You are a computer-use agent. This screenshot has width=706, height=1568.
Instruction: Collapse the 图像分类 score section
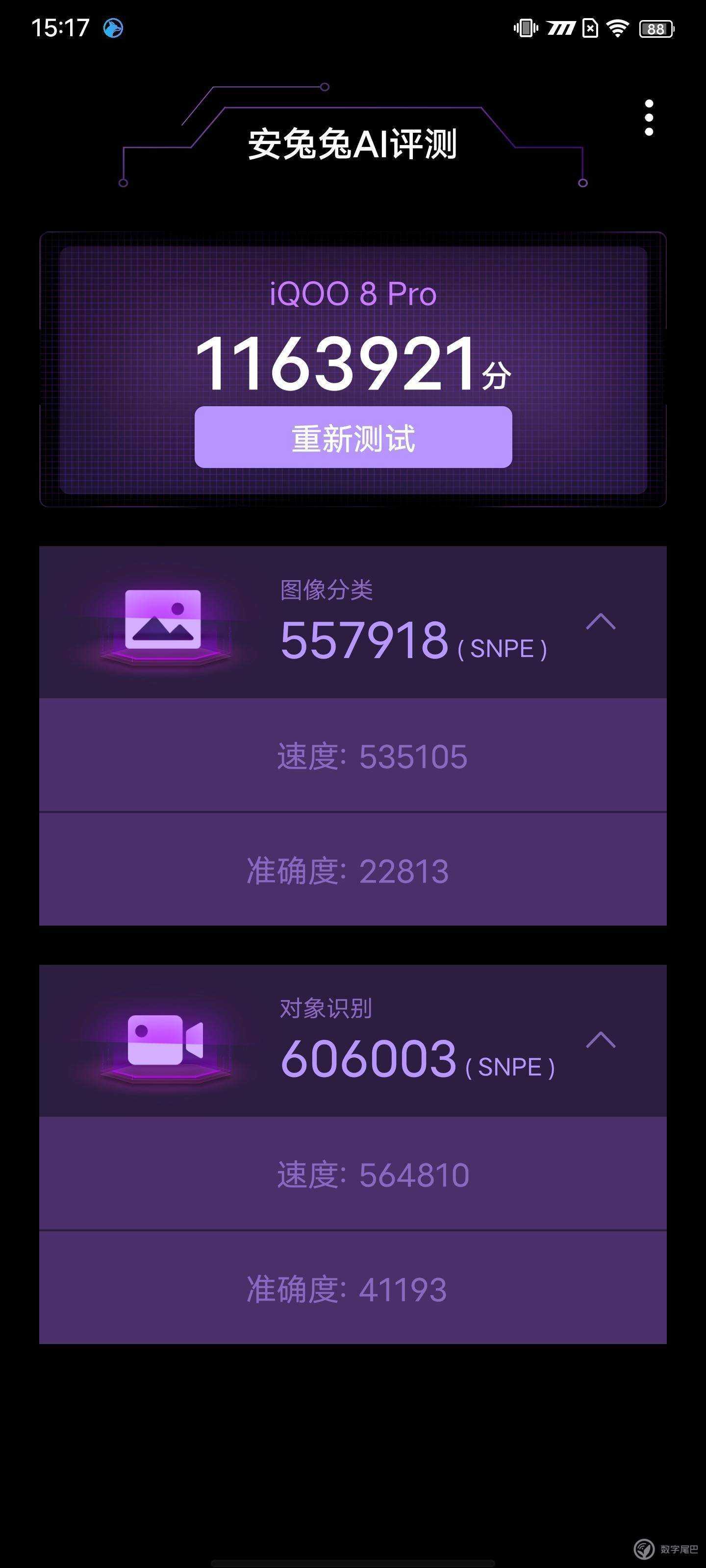601,622
